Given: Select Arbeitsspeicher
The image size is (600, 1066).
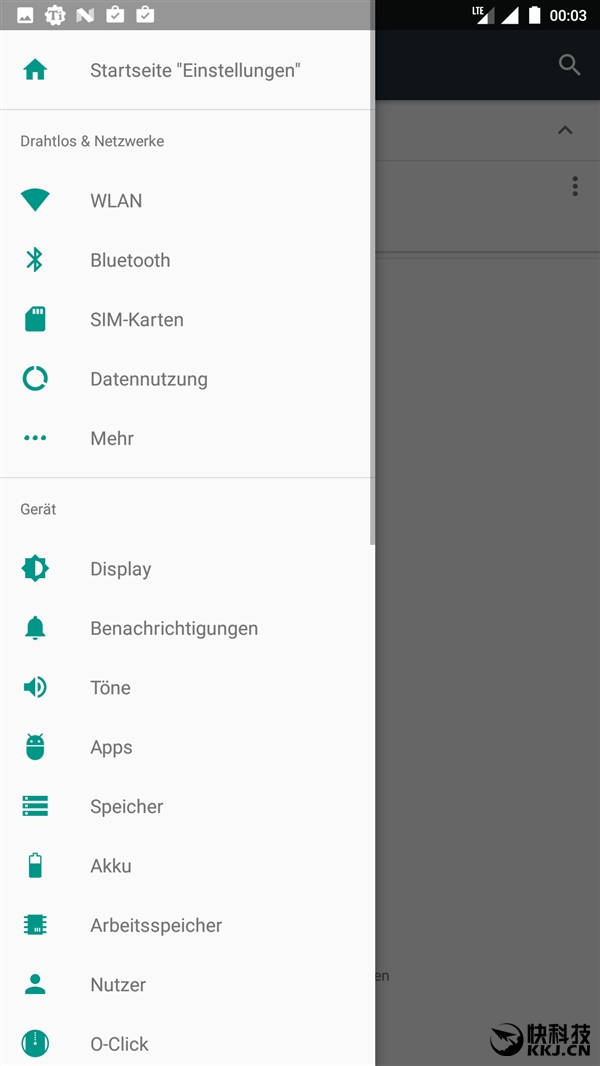Looking at the screenshot, I should coord(156,925).
